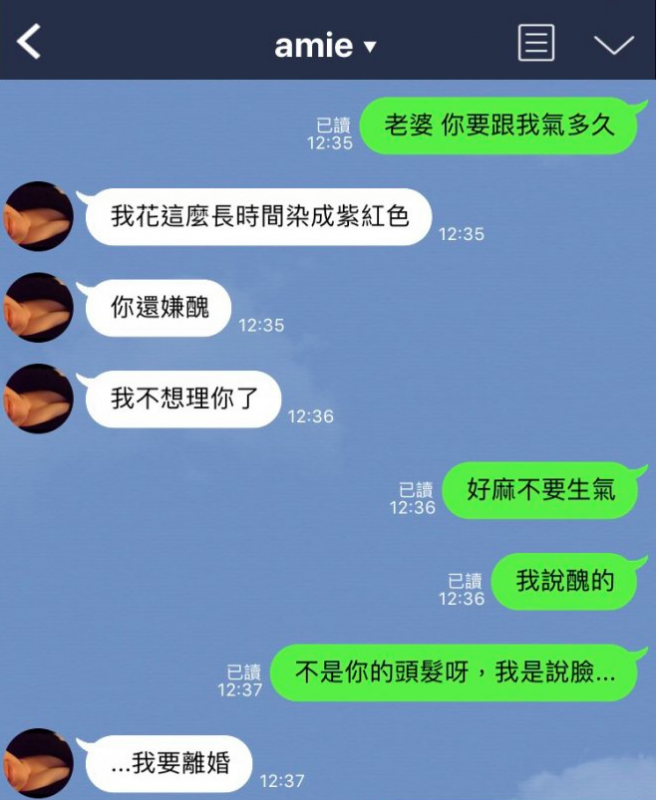Expand the chat menu chevron
This screenshot has width=660, height=800.
click(x=613, y=44)
